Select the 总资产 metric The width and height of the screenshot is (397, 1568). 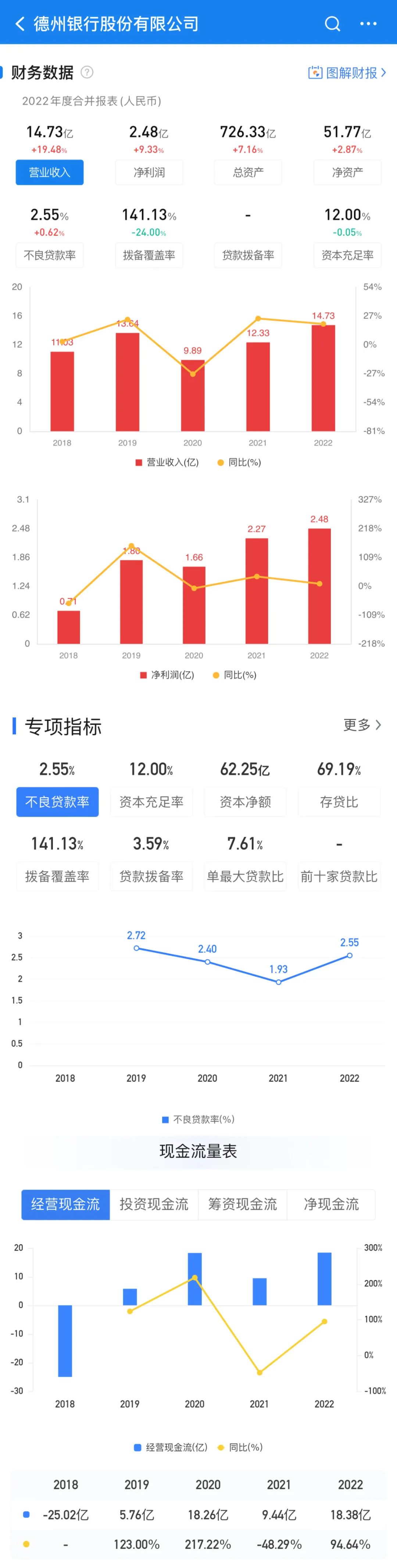[x=248, y=172]
